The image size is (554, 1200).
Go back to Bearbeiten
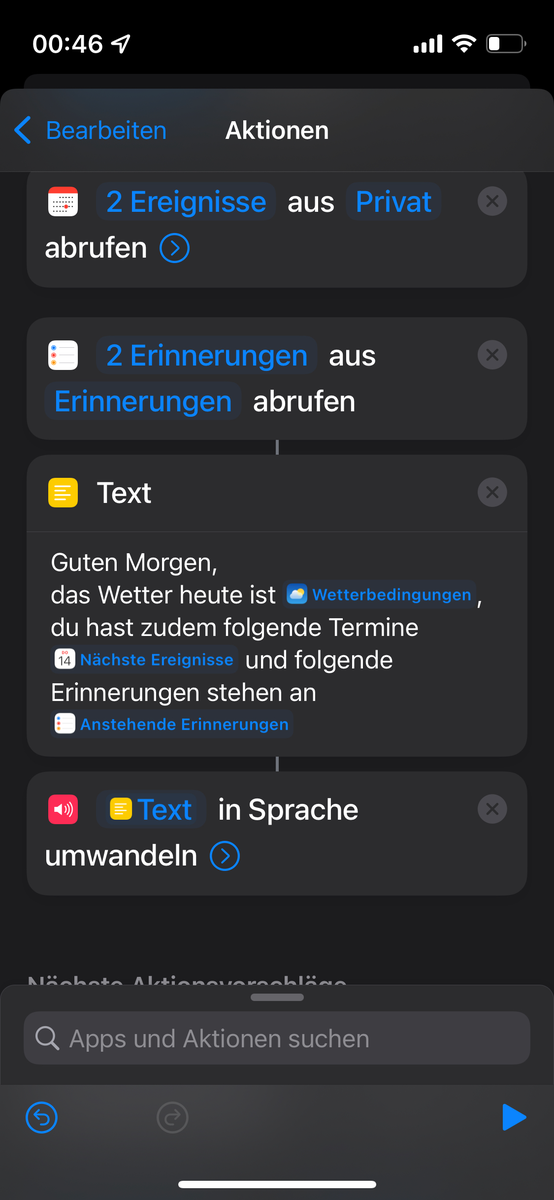click(89, 130)
